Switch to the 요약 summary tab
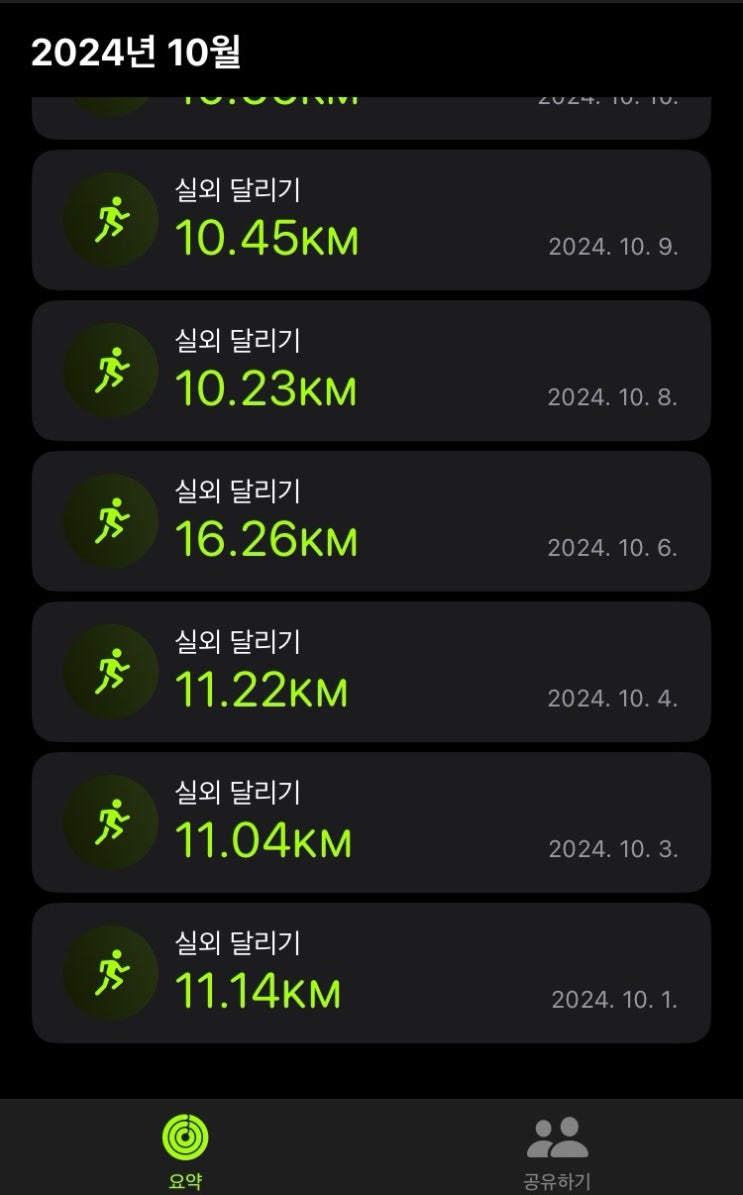743x1195 pixels. pyautogui.click(x=186, y=1150)
